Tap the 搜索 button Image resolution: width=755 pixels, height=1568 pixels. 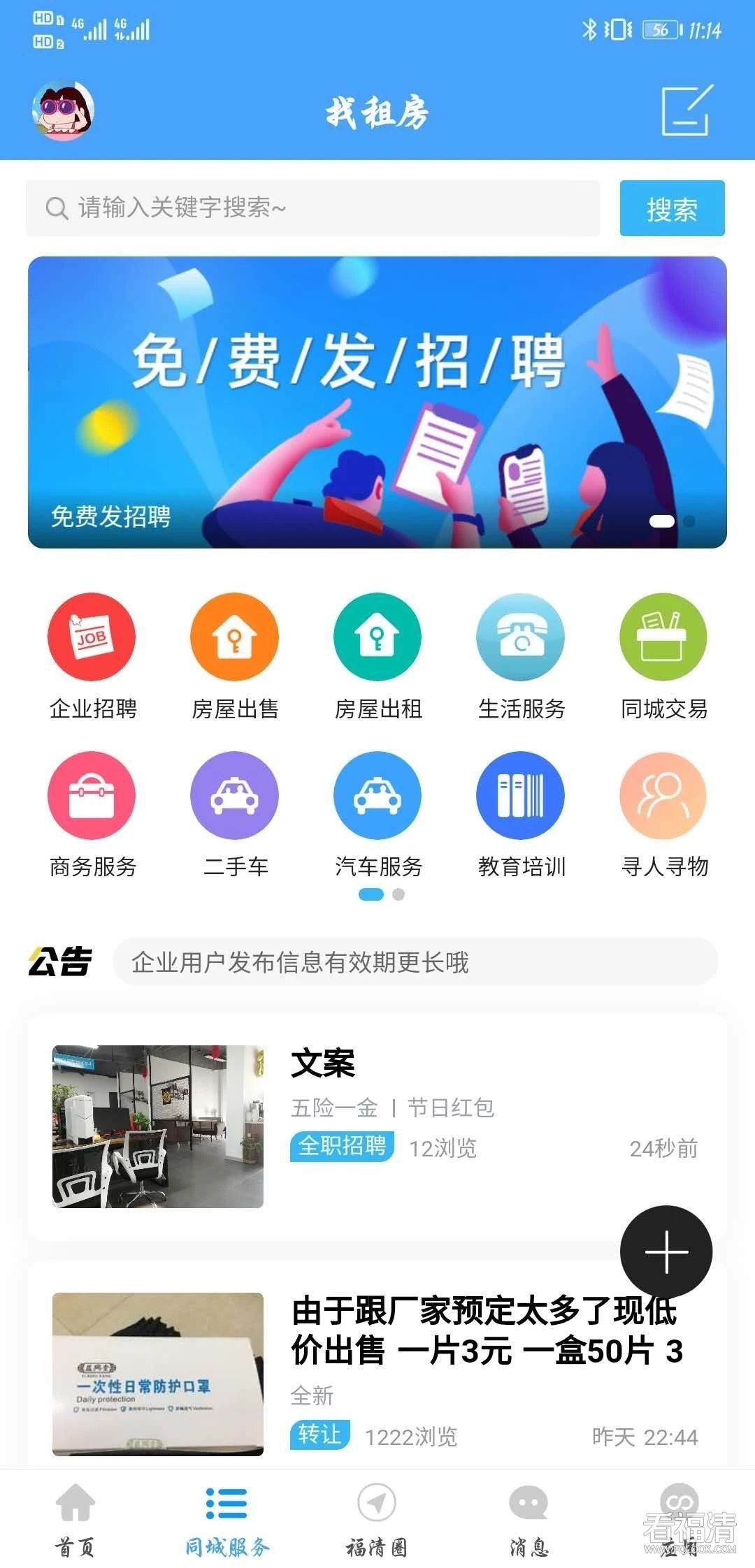[671, 208]
